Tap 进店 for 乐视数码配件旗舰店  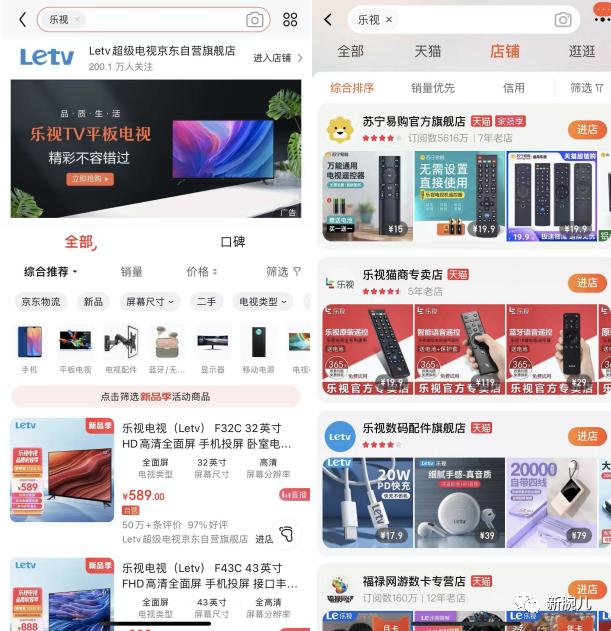click(586, 436)
